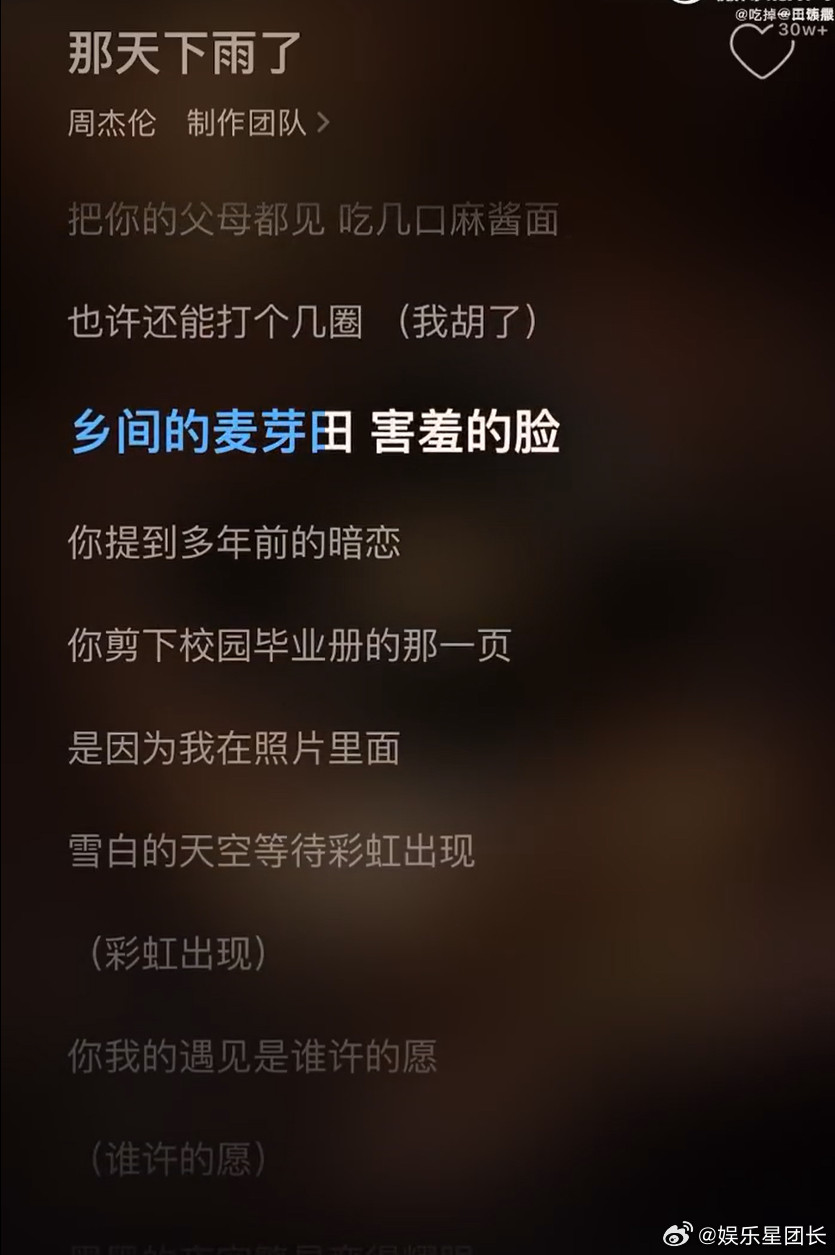Select lyric 你我的遇见是谁许的愿
The image size is (835, 1255).
coord(255,1057)
